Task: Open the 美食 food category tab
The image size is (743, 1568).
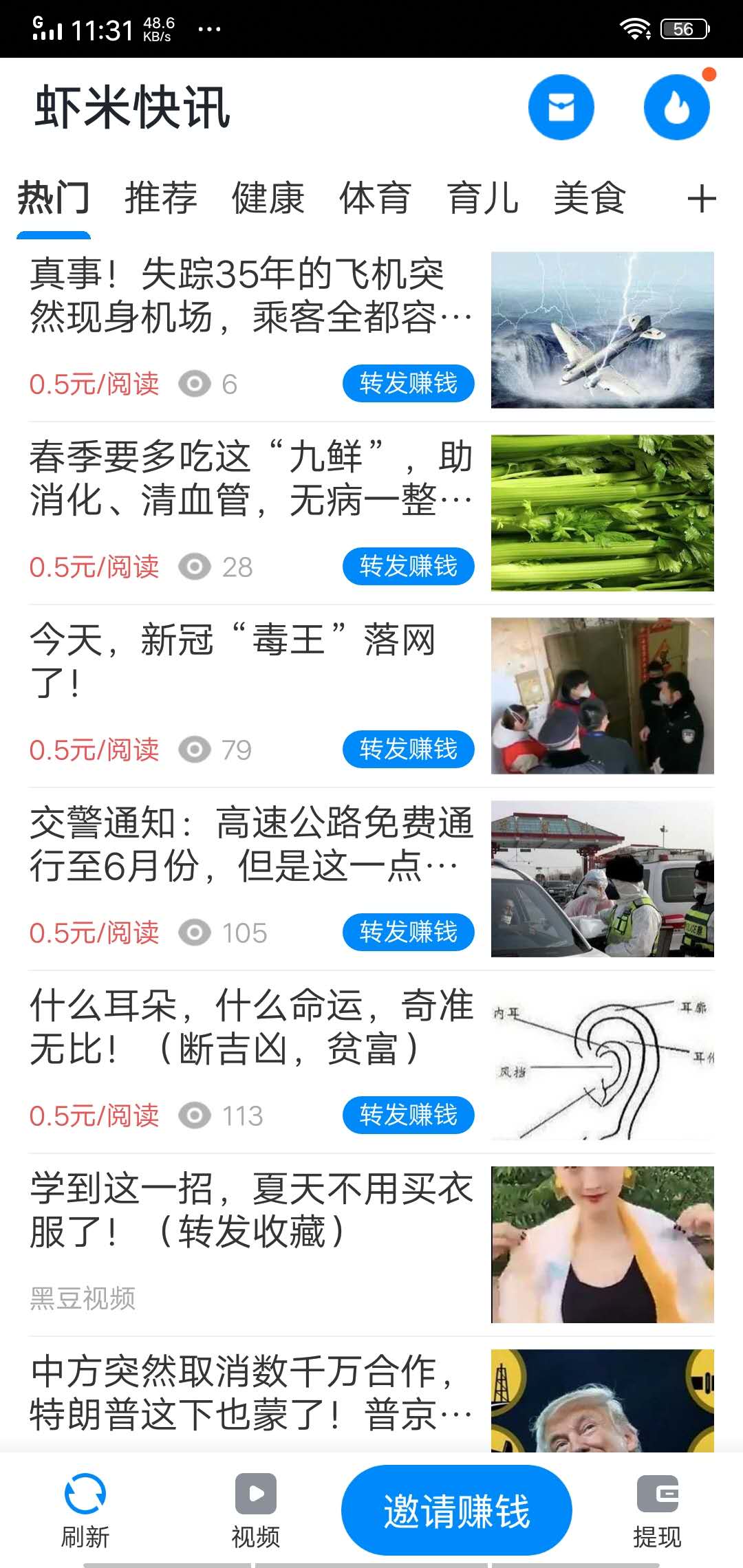Action: [590, 199]
